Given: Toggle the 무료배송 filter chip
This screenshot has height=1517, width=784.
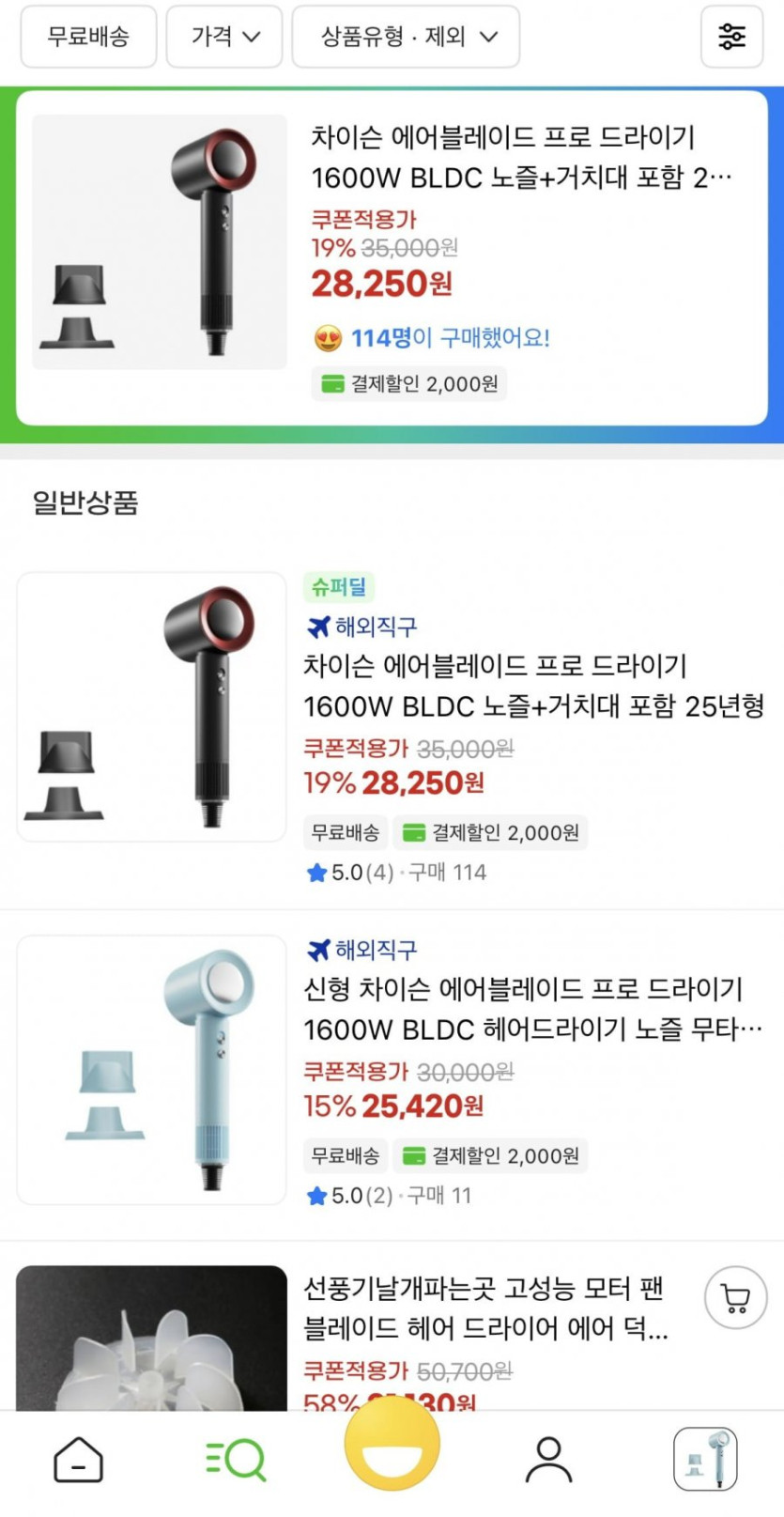Looking at the screenshot, I should pos(88,37).
